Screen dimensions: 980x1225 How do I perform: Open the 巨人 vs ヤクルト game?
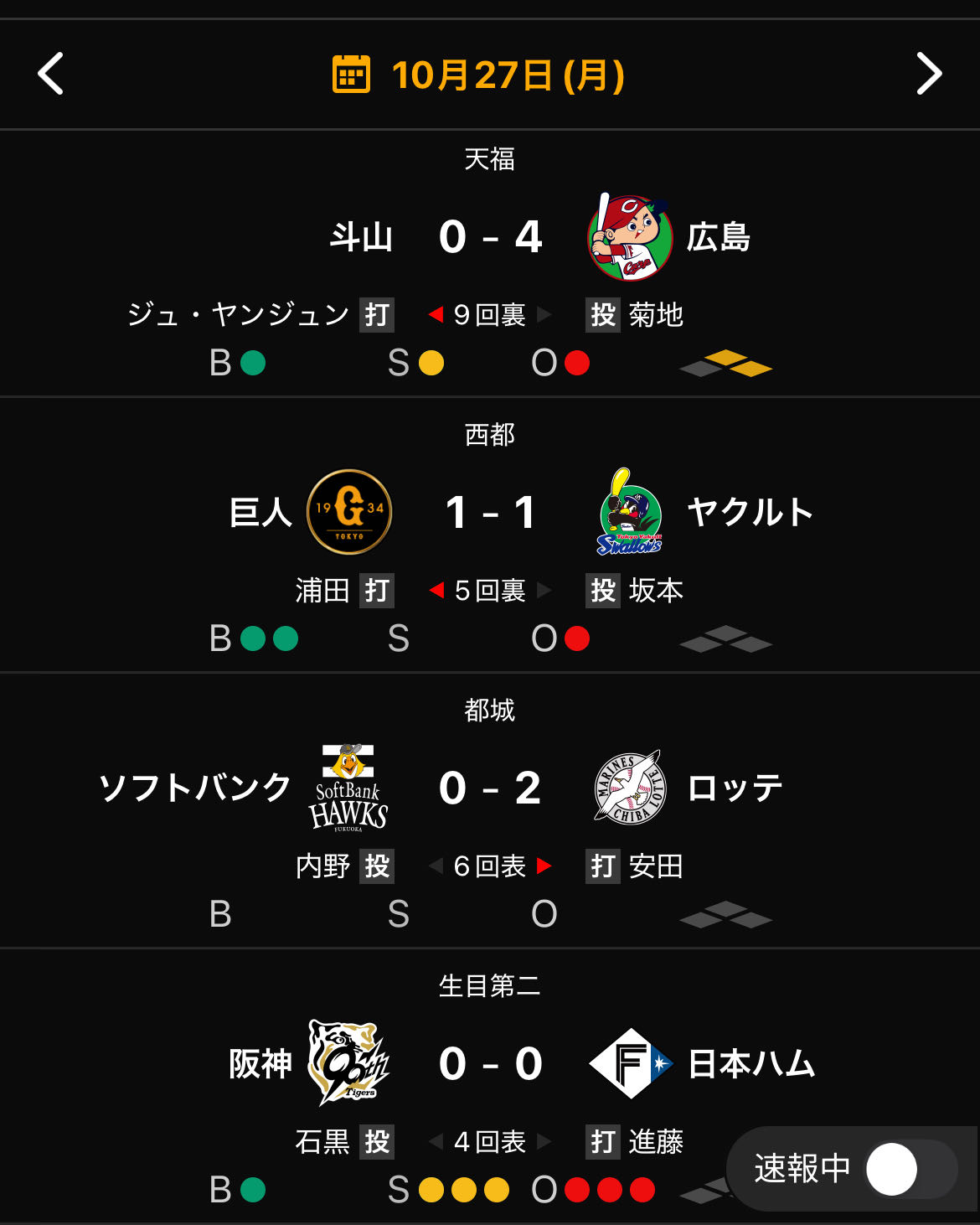490,513
